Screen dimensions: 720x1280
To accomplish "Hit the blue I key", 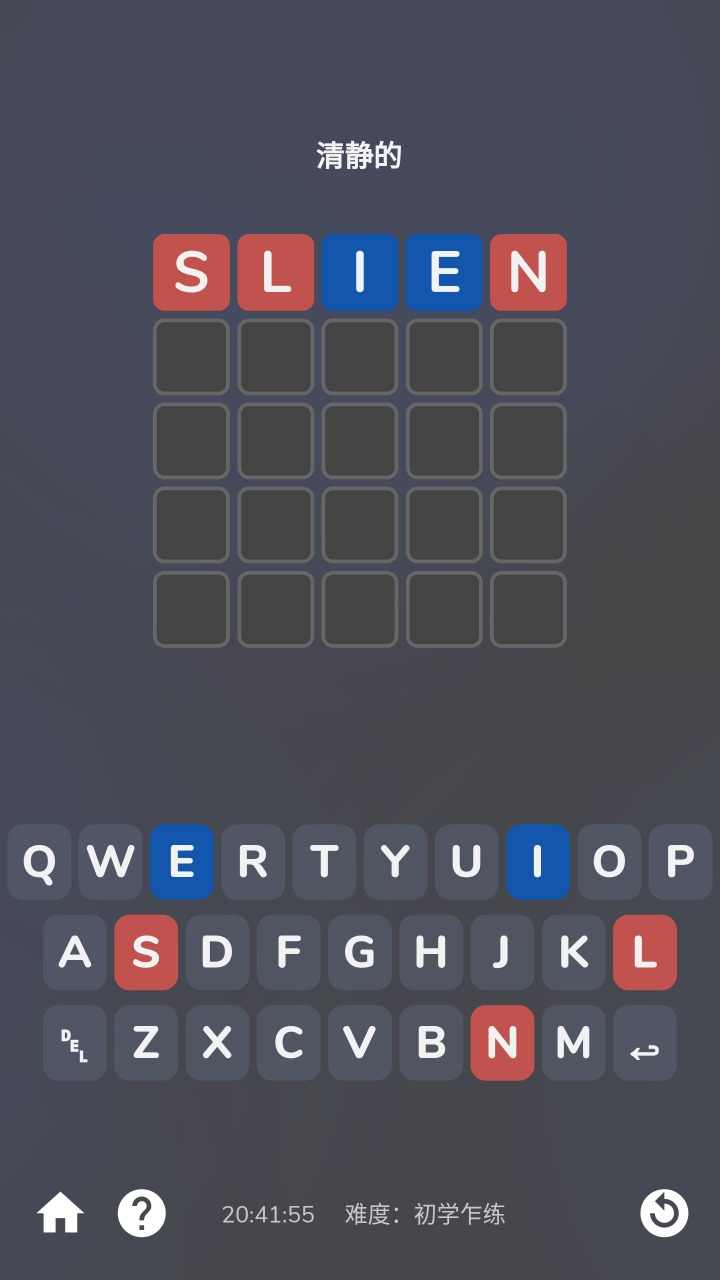I will [x=538, y=861].
